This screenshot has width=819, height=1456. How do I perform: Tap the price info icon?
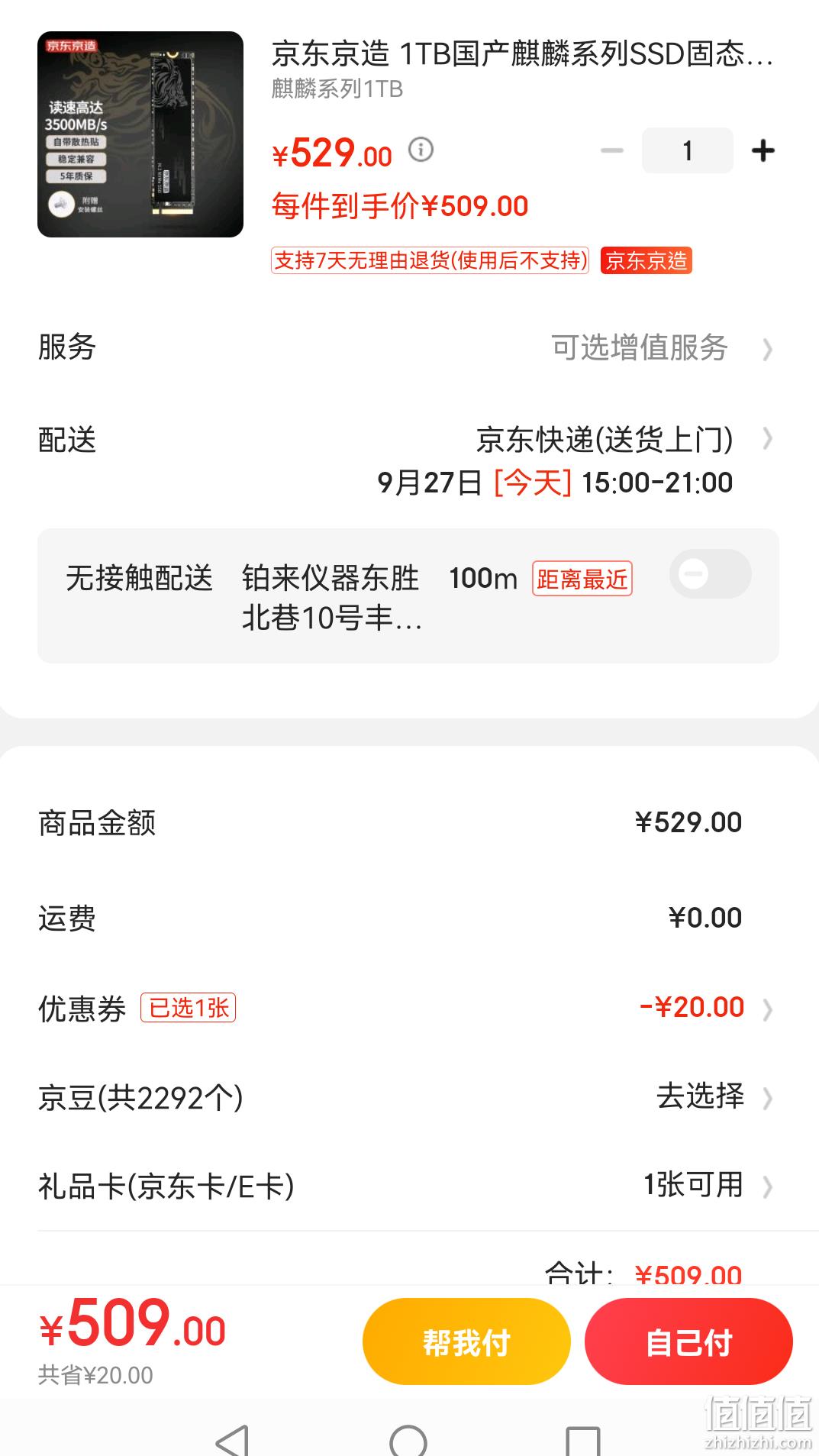pos(421,150)
